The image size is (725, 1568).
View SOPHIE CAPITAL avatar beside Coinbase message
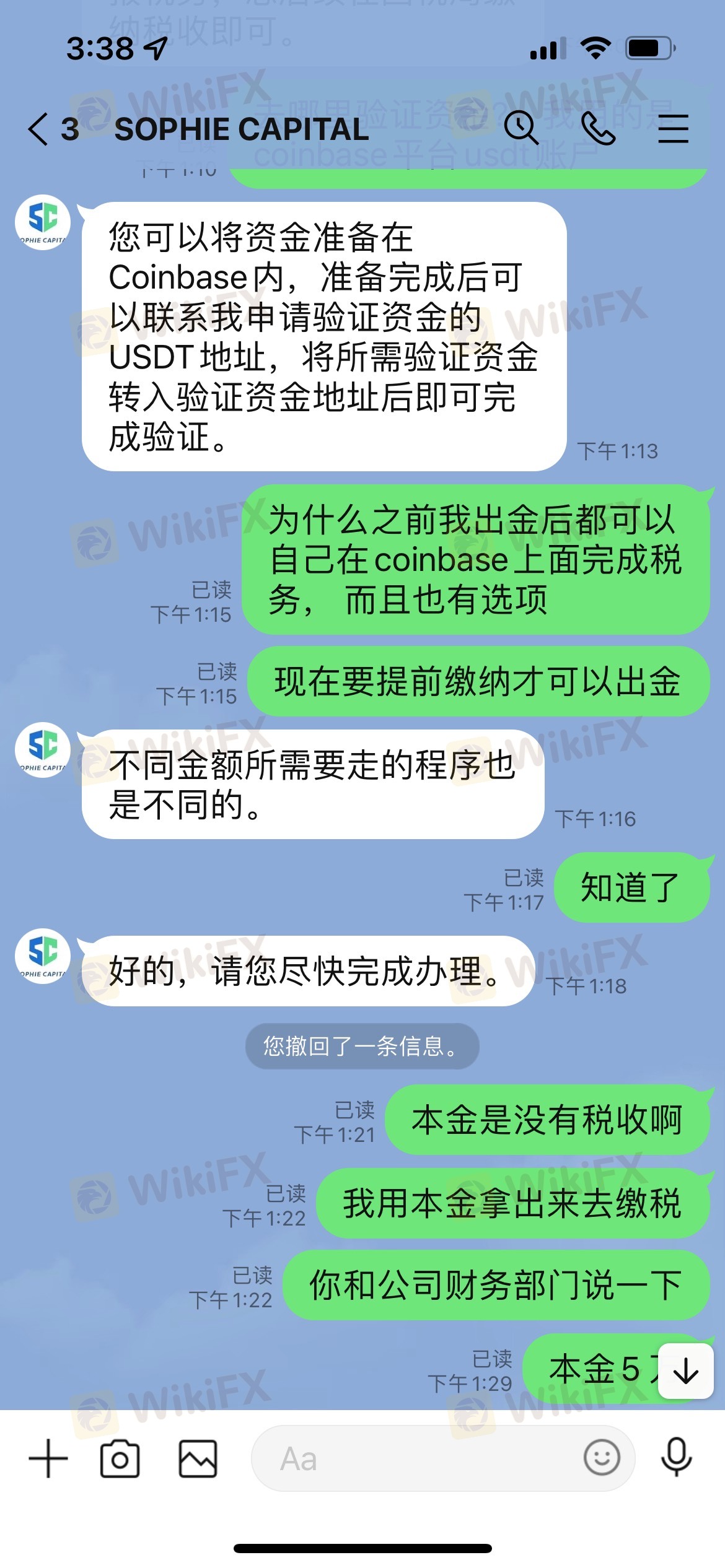[x=43, y=222]
